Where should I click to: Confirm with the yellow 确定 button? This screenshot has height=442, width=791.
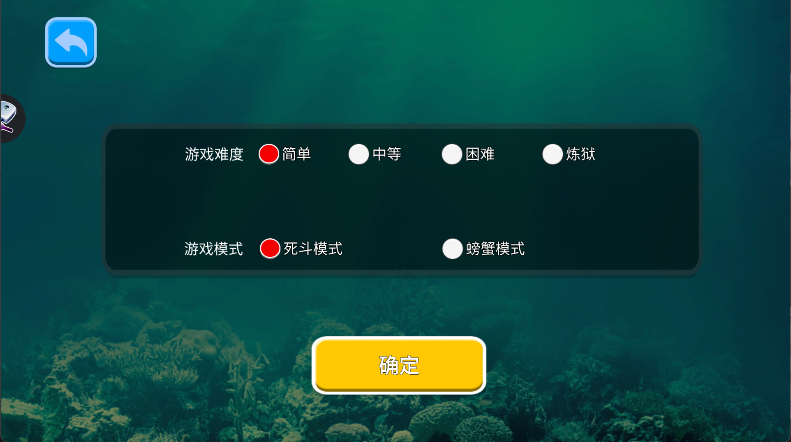pos(399,365)
